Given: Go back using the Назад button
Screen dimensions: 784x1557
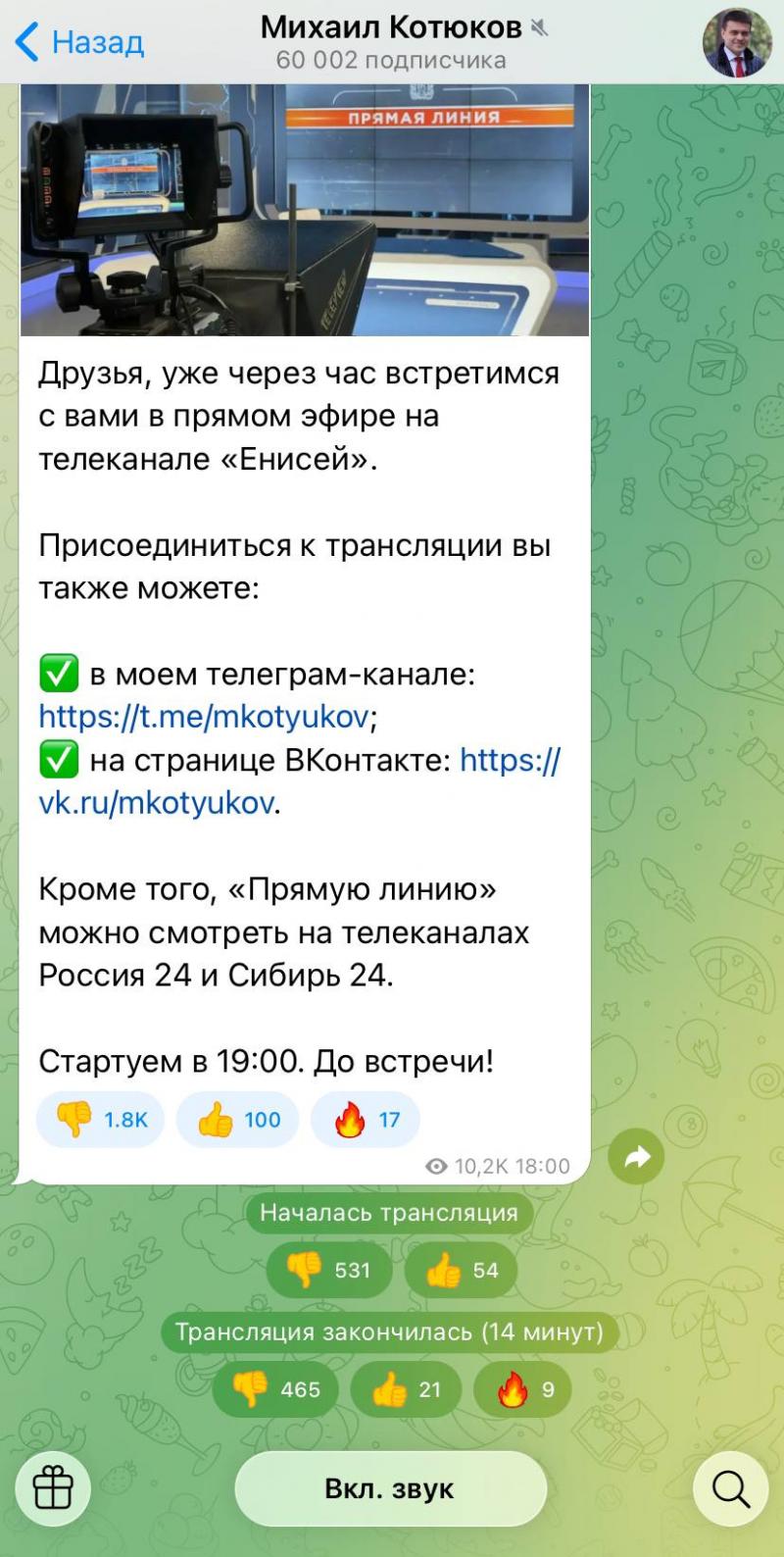Looking at the screenshot, I should (80, 43).
